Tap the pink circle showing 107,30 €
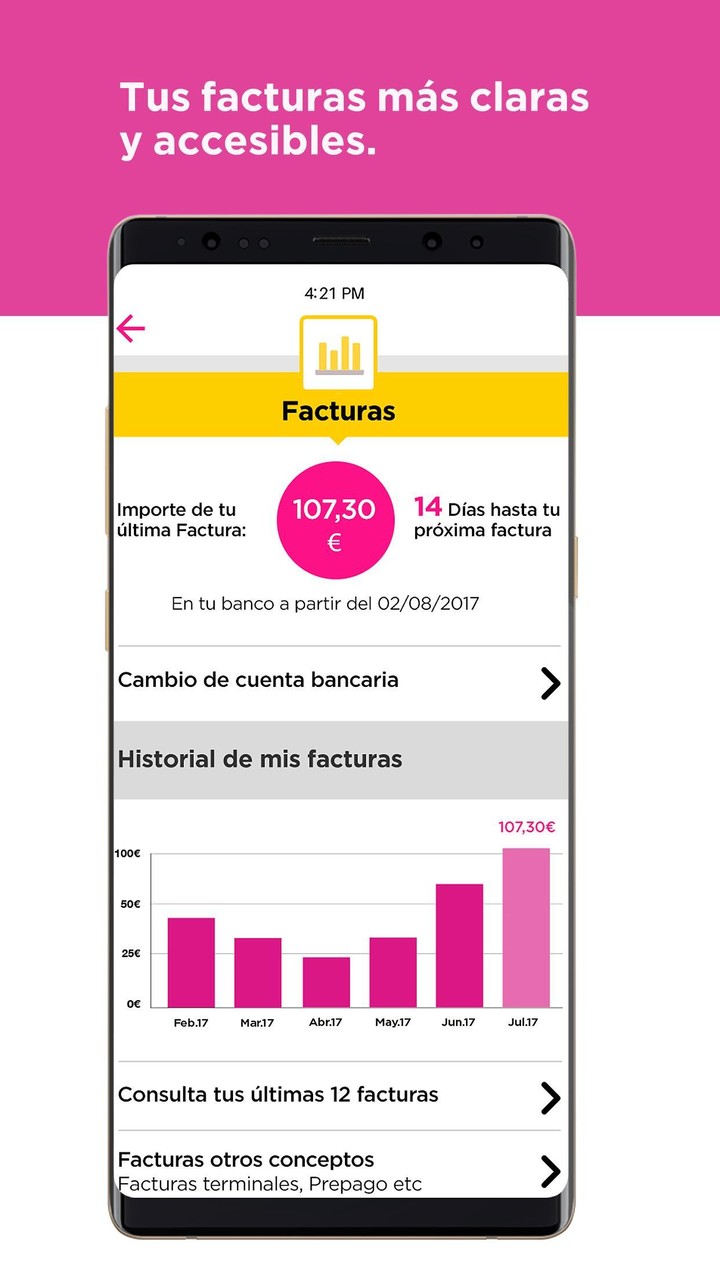 pyautogui.click(x=335, y=520)
